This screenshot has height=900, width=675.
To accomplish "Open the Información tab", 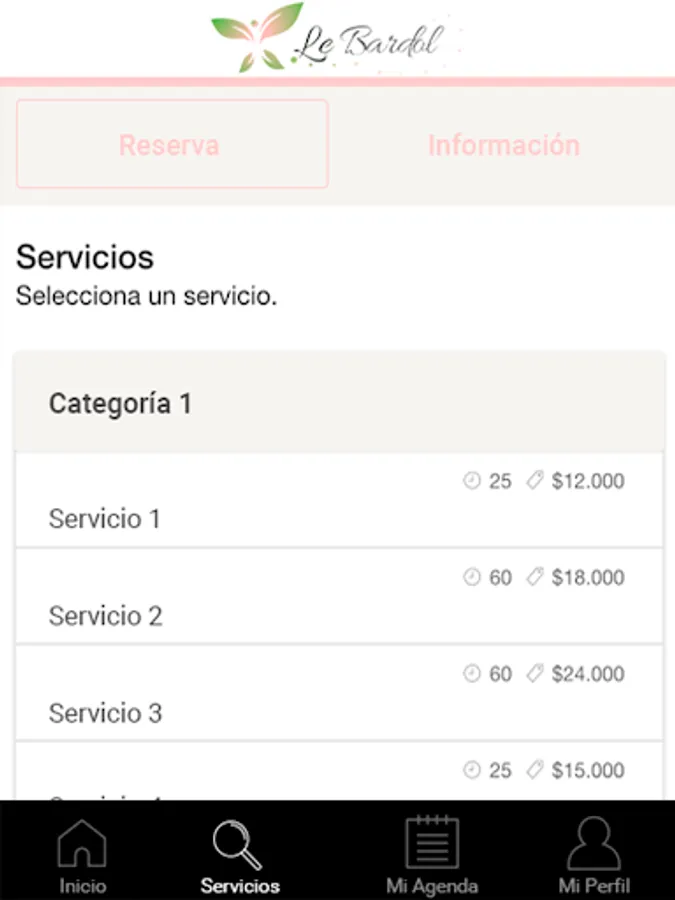I will click(503, 144).
